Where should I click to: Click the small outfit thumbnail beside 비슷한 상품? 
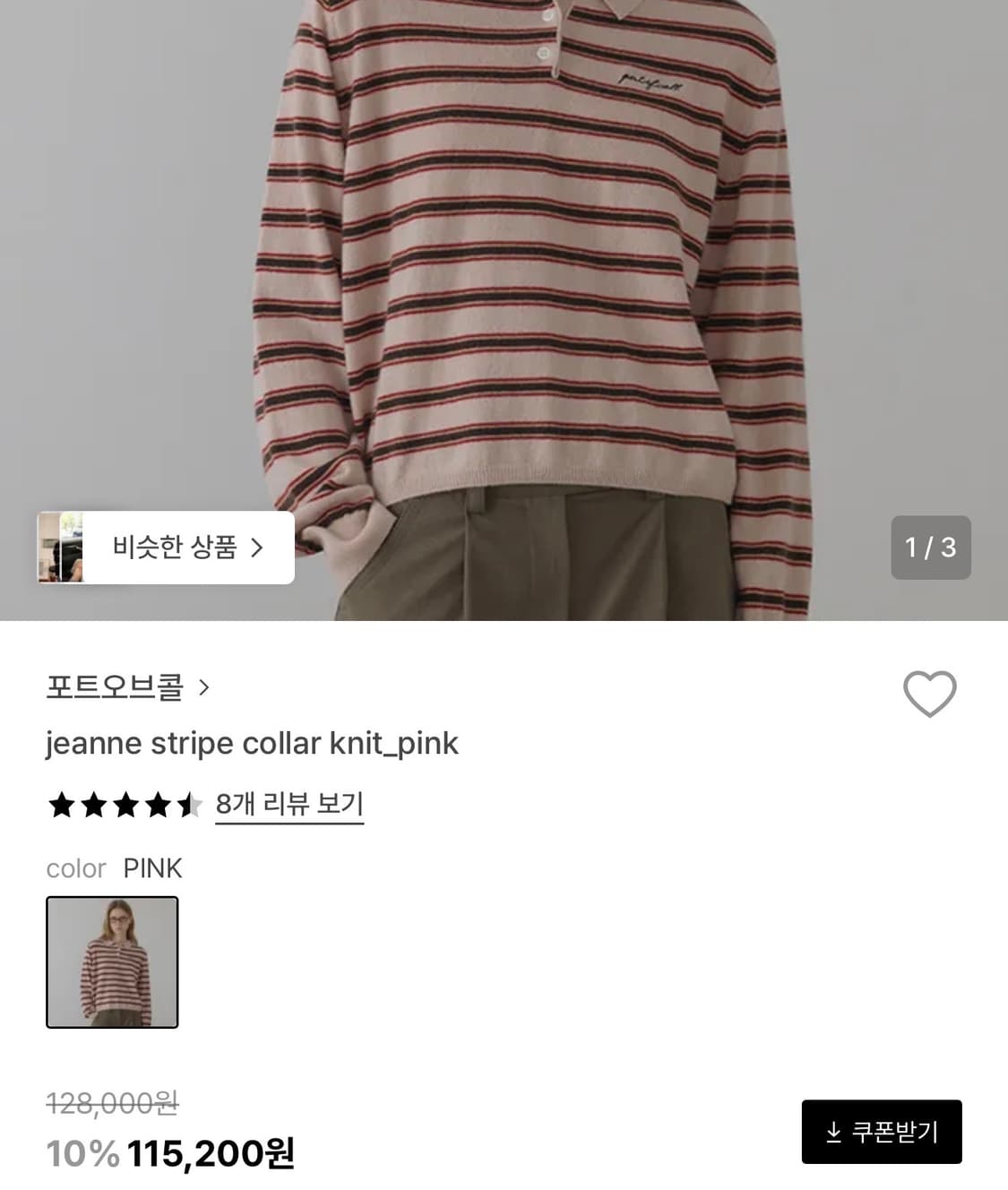[x=61, y=548]
